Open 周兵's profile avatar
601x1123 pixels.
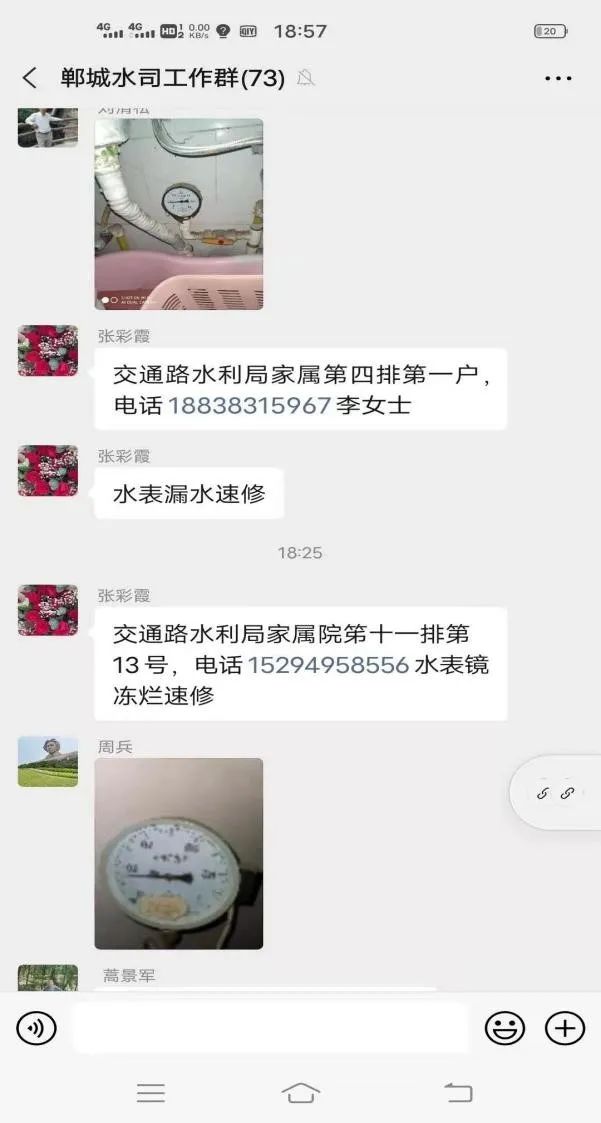tap(47, 762)
